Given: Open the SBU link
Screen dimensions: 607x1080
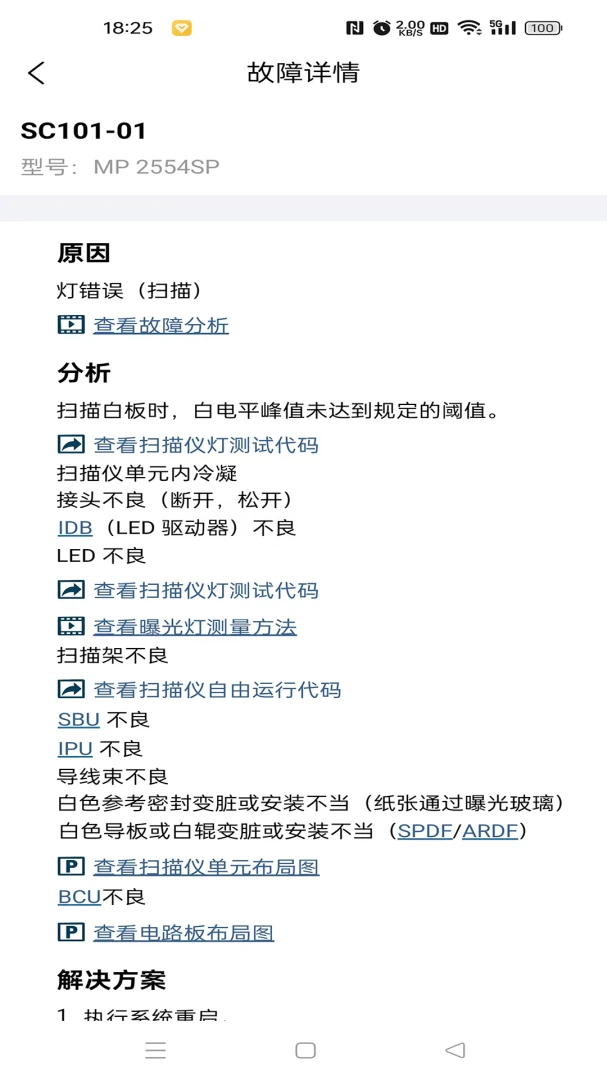Looking at the screenshot, I should coord(79,720).
